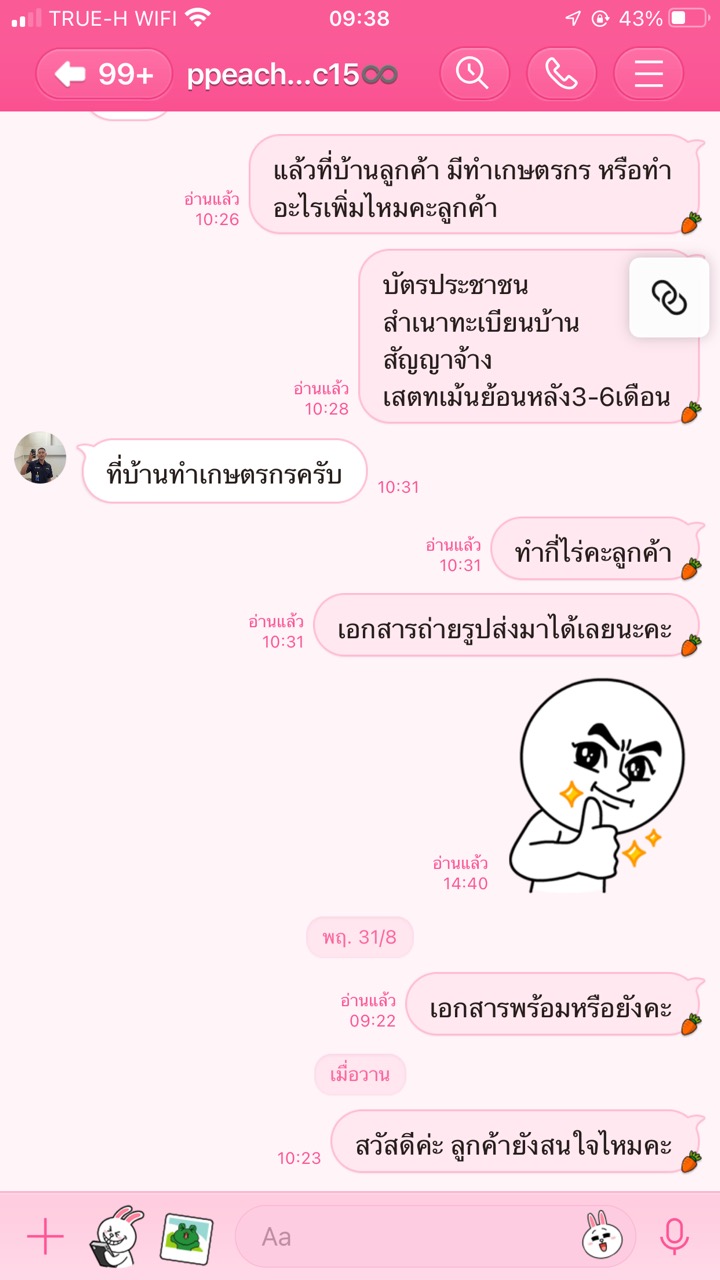The width and height of the screenshot is (720, 1280).
Task: Start a voice call
Action: click(561, 74)
